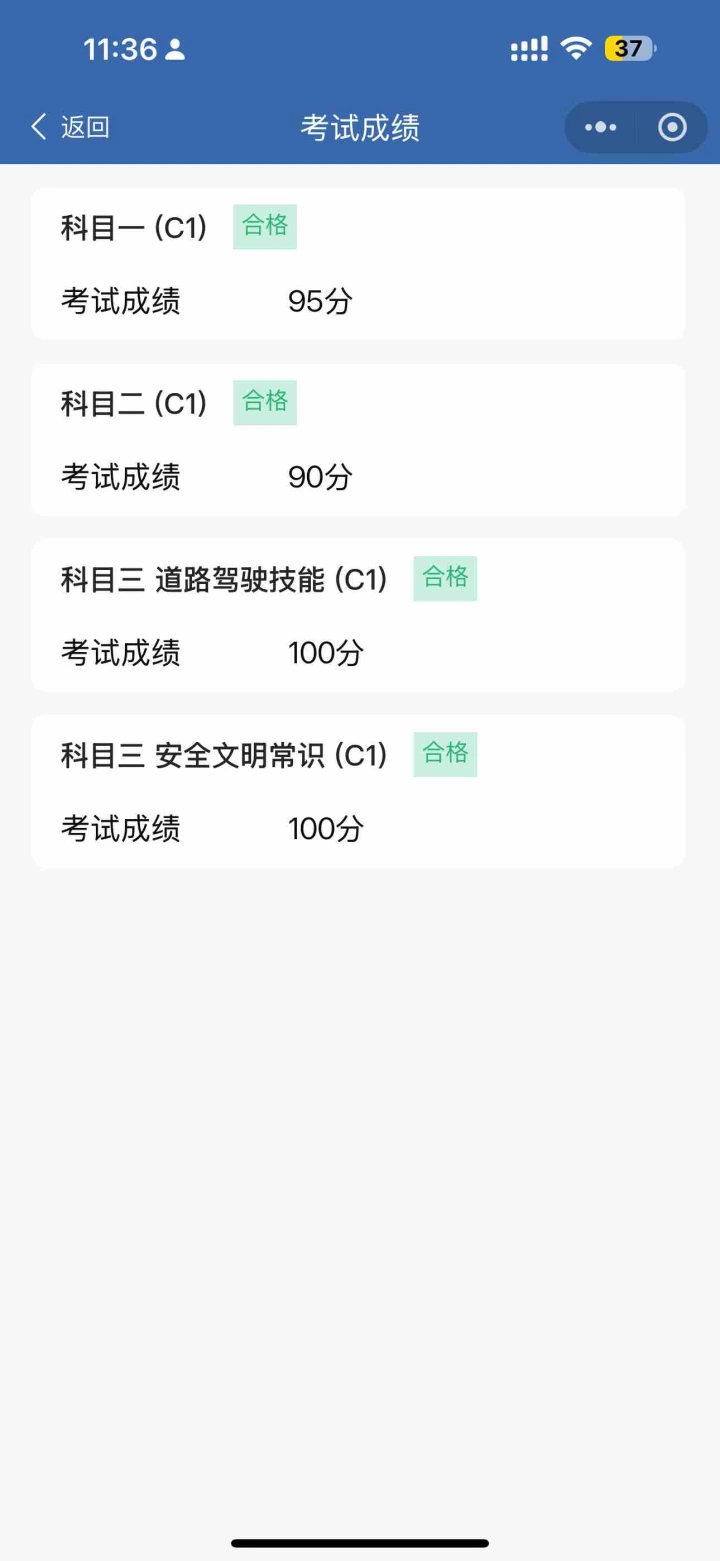The height and width of the screenshot is (1561, 720).
Task: Close the mini program with the circle icon
Action: coord(672,127)
